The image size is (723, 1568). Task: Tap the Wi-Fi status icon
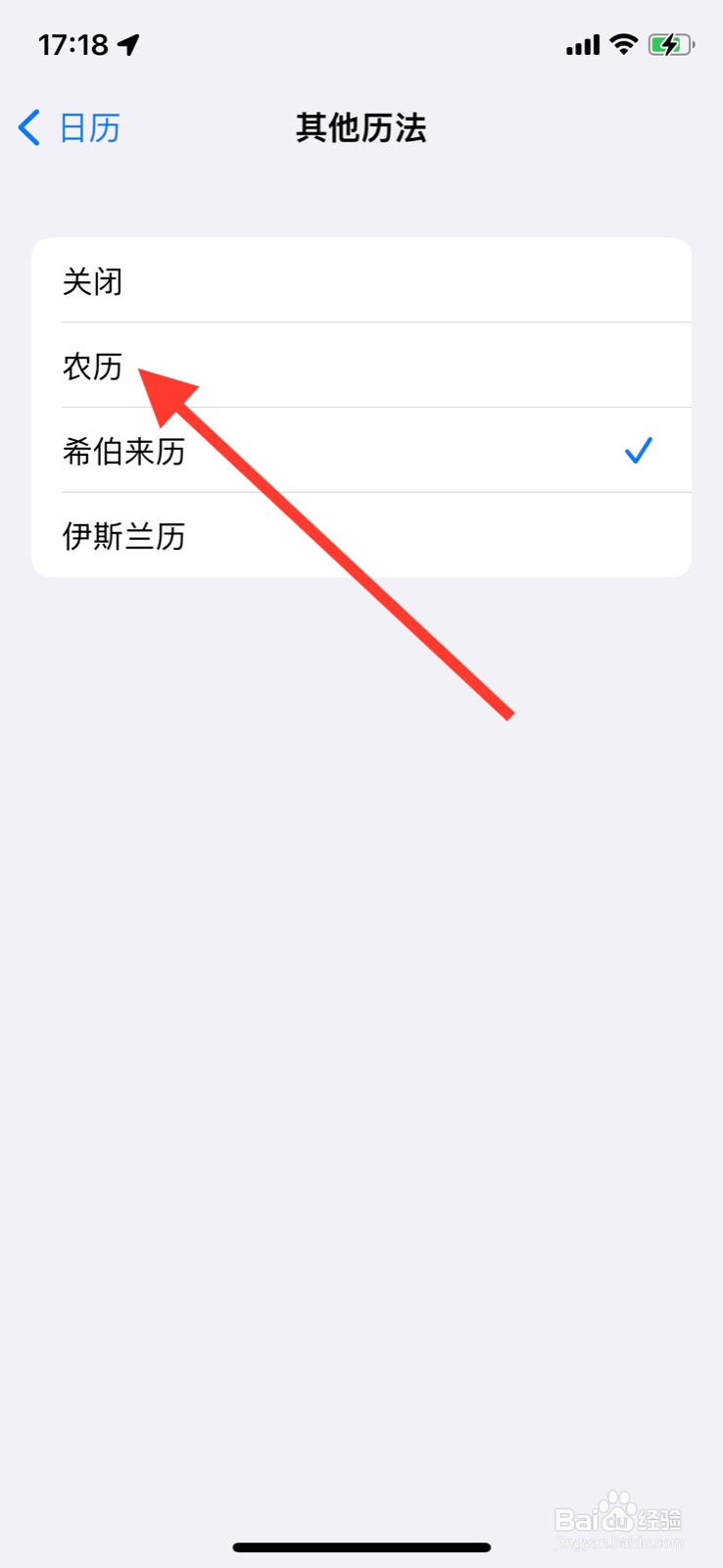click(622, 43)
